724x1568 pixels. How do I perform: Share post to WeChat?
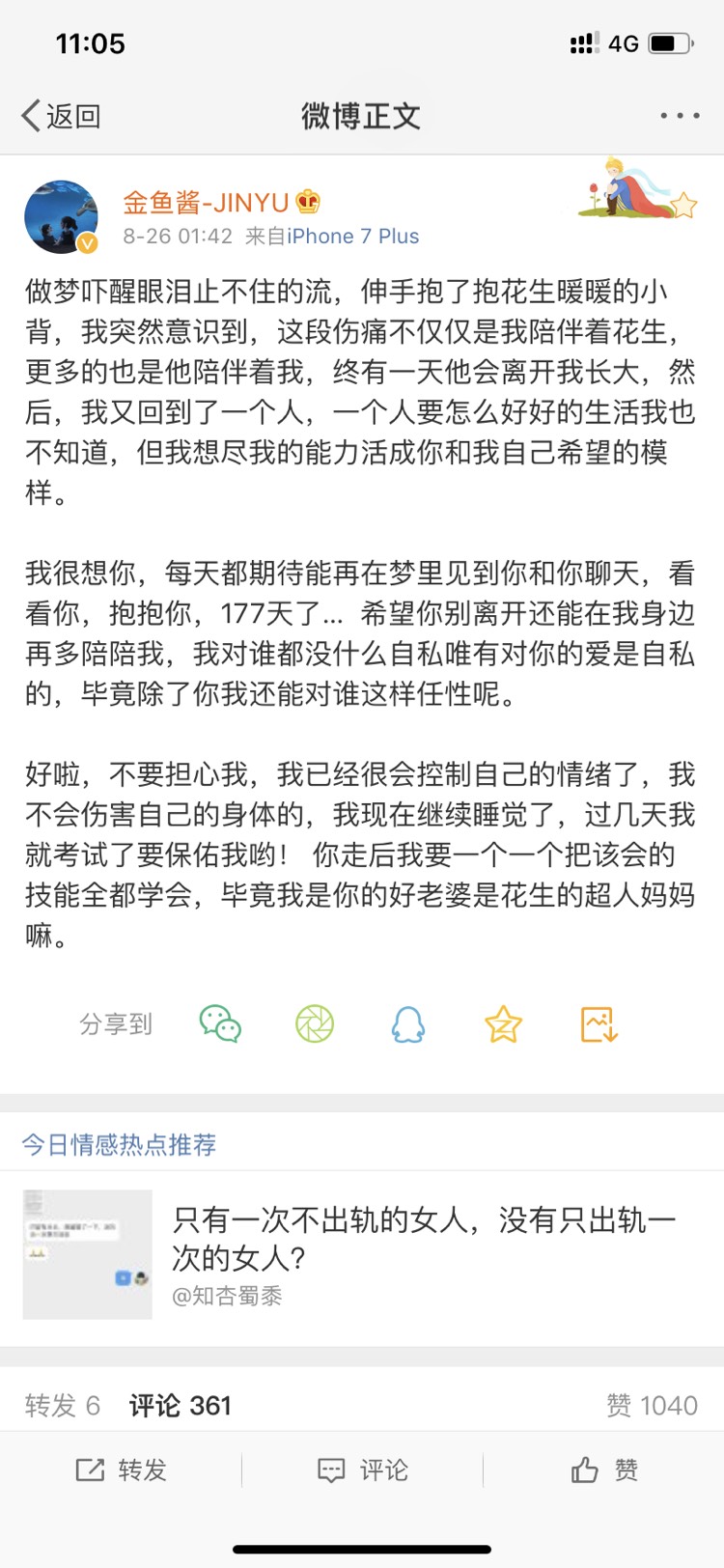tap(220, 1023)
